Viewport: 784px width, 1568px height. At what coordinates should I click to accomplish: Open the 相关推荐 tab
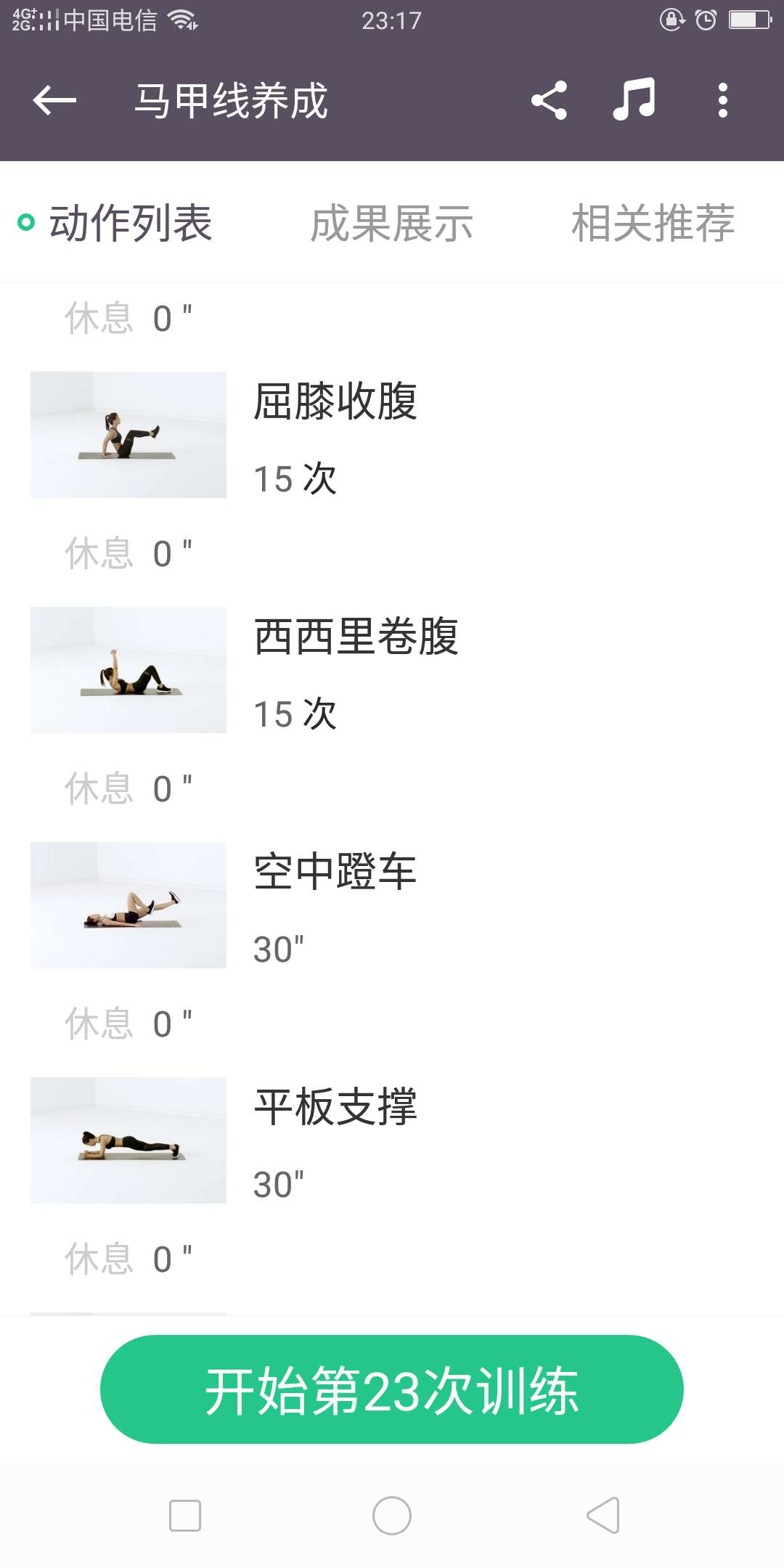[x=653, y=224]
